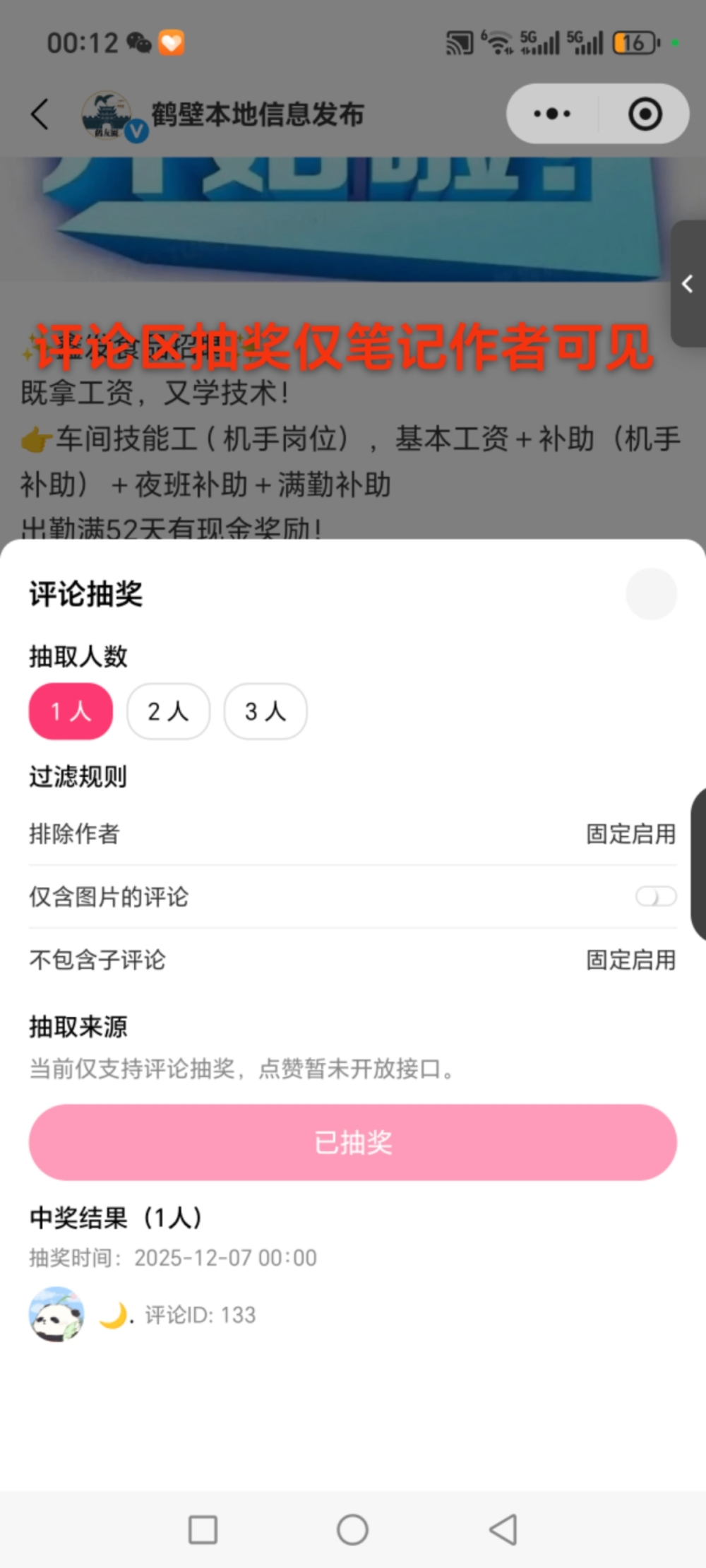Toggle 仅含图片的评论 filter switch
The width and height of the screenshot is (706, 1568).
pos(655,896)
